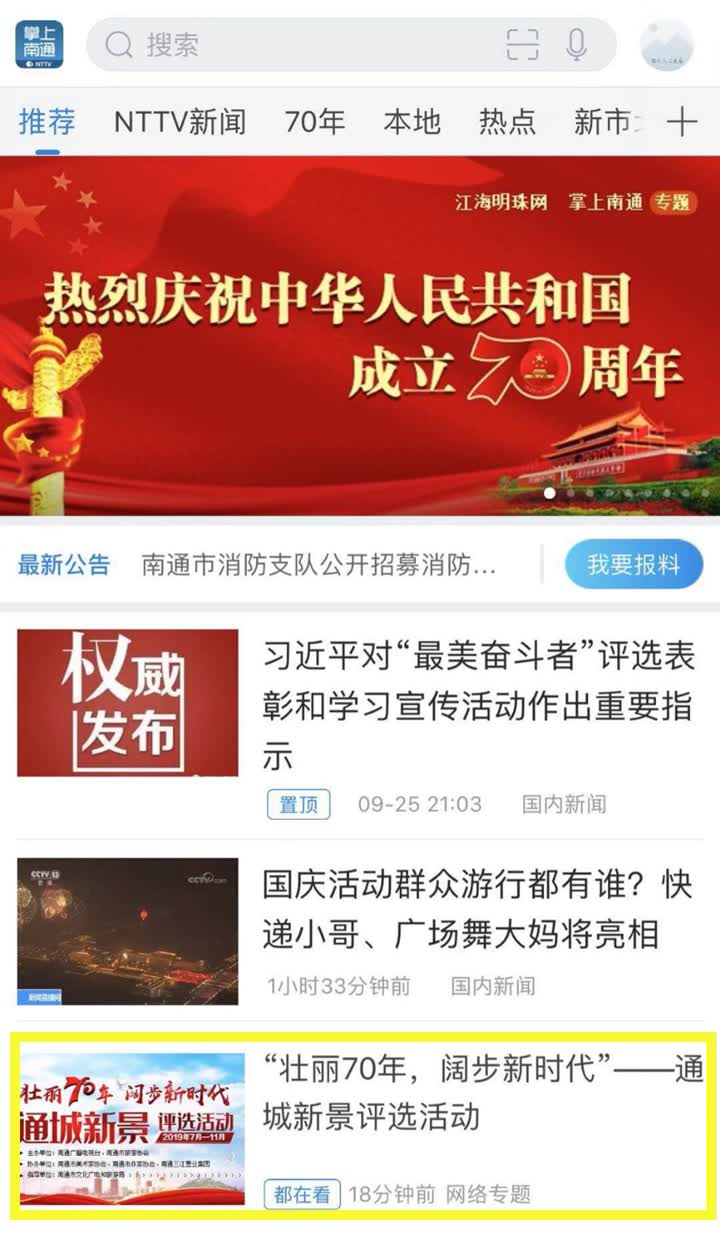Image resolution: width=720 pixels, height=1234 pixels.
Task: Select the 推荐 tab
Action: pos(47,122)
